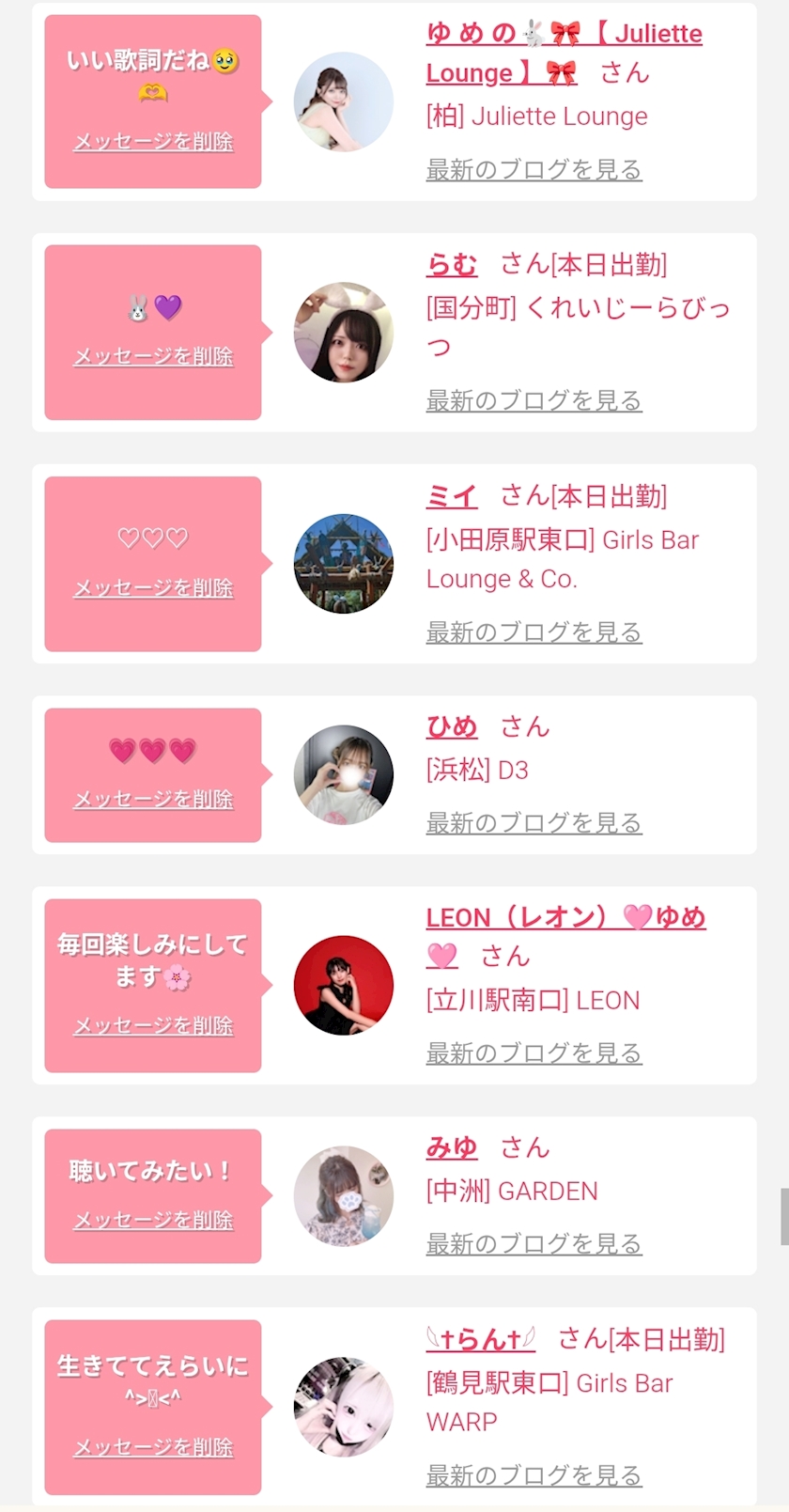Open LEON（レオン）ゆめ profile link

point(565,918)
